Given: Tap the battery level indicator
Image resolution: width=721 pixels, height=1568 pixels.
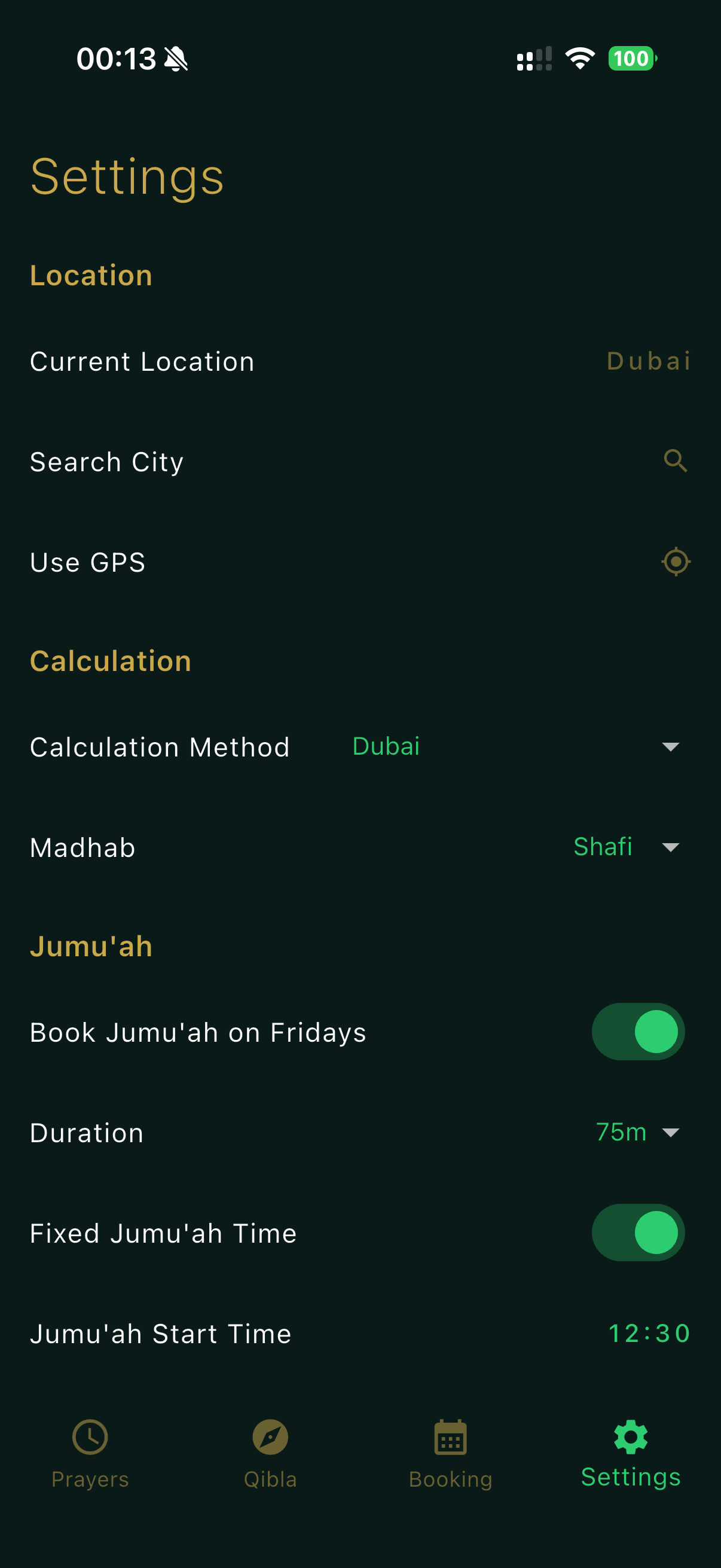Looking at the screenshot, I should point(631,59).
